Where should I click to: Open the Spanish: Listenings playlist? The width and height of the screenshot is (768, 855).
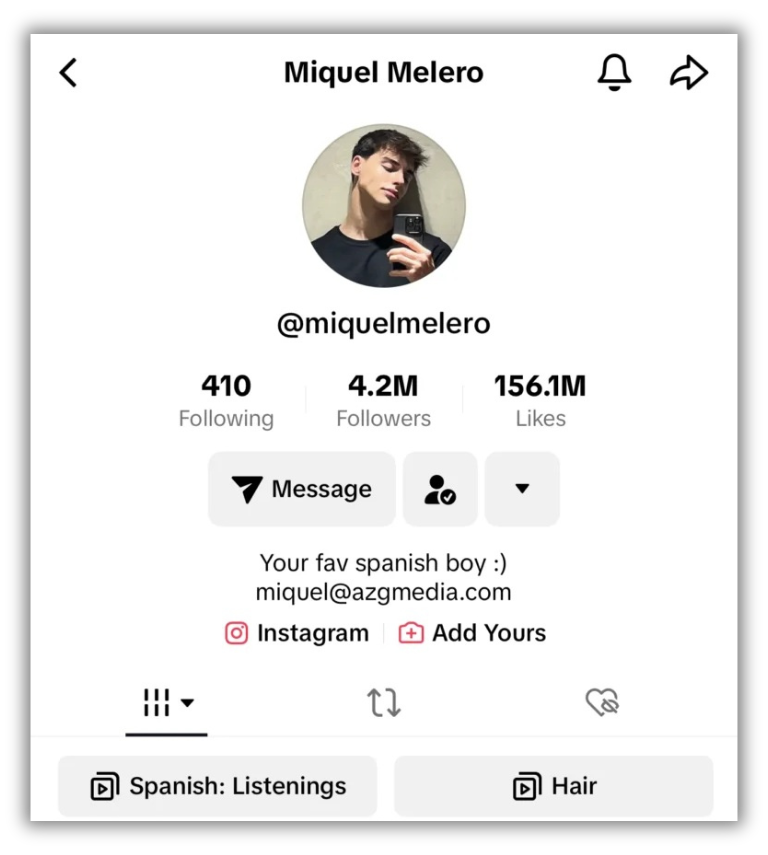tap(218, 787)
